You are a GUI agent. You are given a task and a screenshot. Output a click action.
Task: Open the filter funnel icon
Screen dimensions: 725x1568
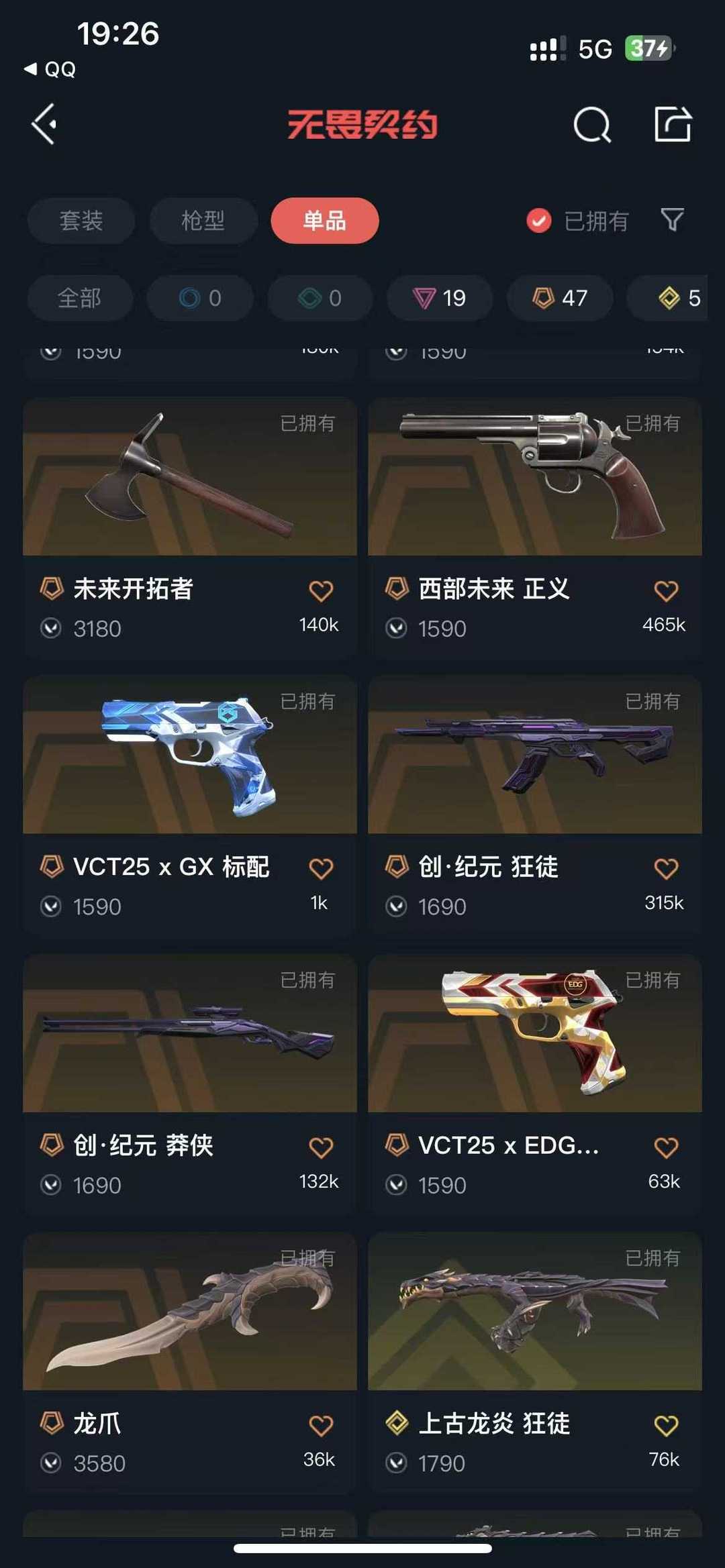pyautogui.click(x=672, y=220)
